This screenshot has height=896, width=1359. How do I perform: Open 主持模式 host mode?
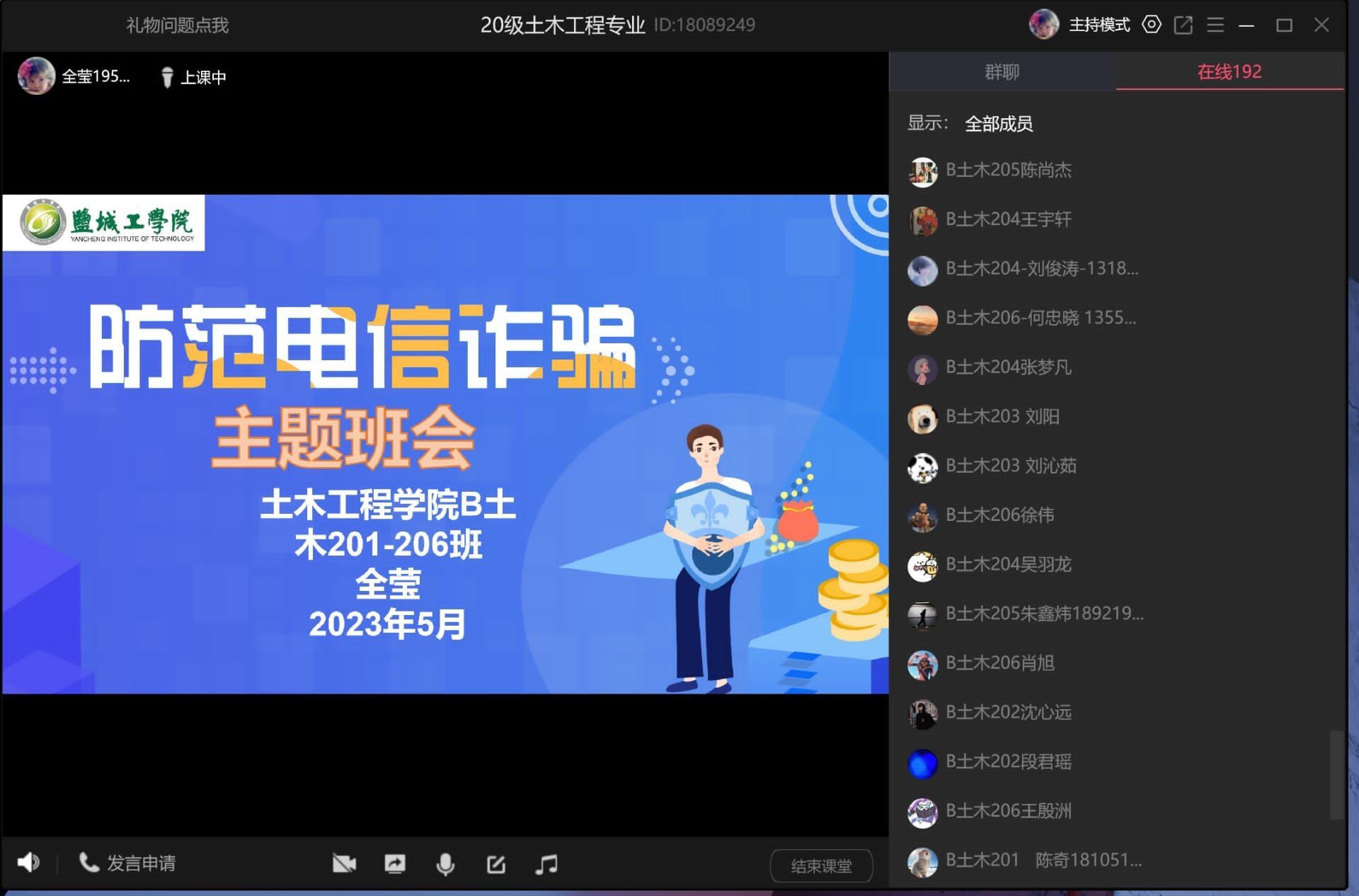click(1099, 25)
